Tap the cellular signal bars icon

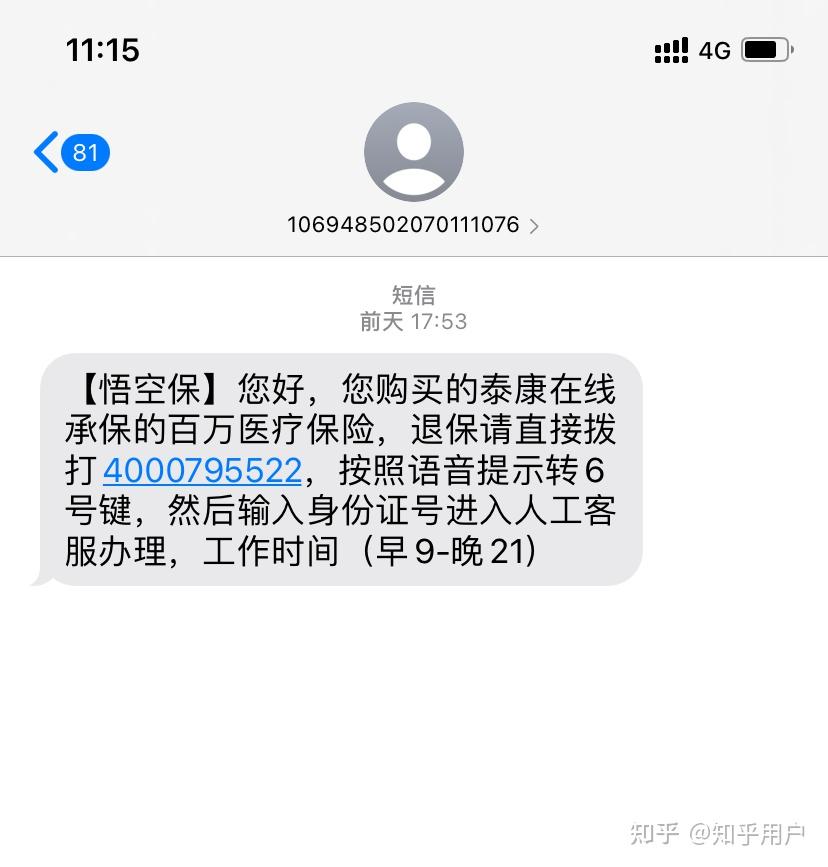tap(670, 49)
